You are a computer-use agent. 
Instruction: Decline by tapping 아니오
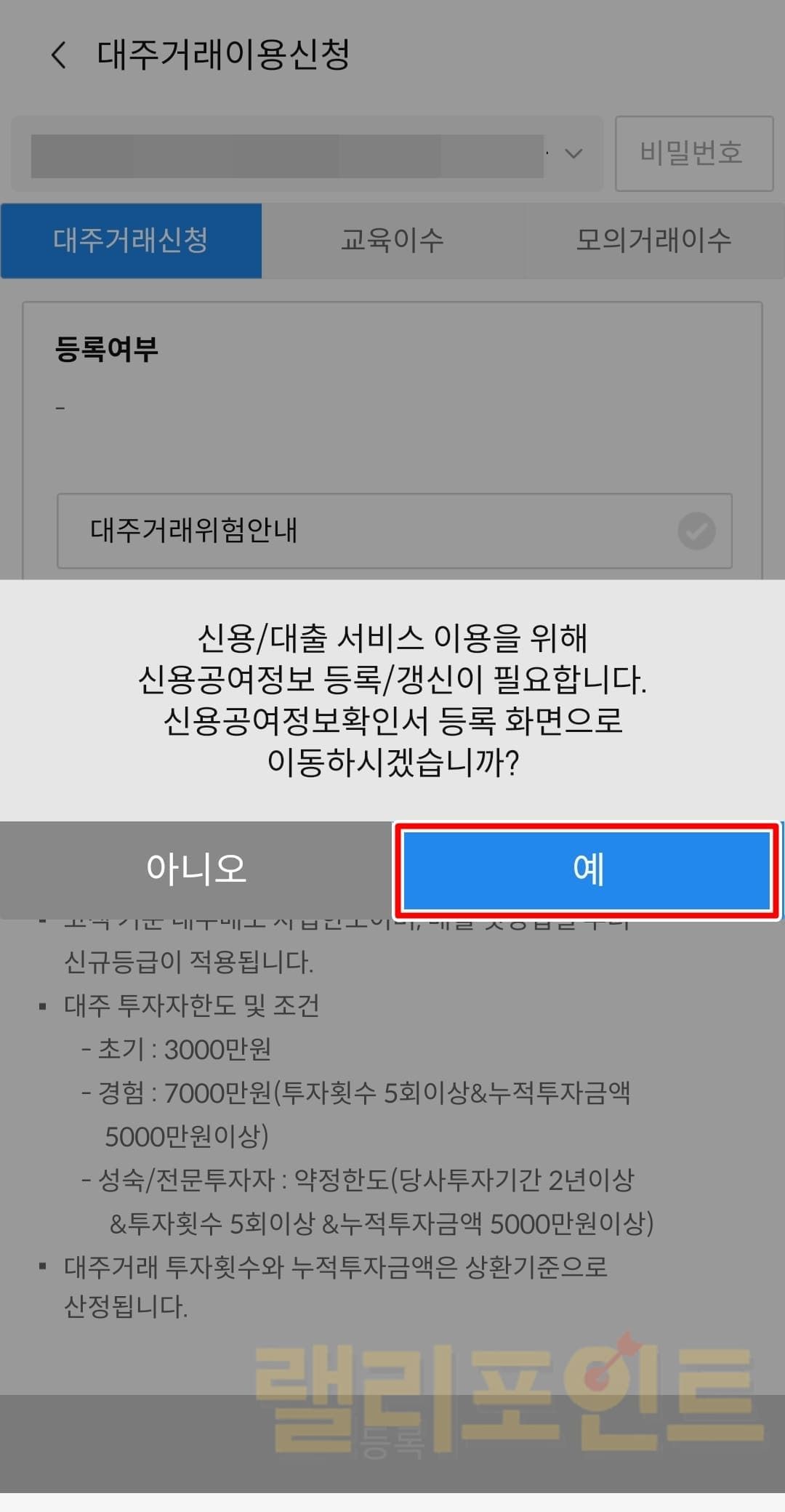coord(196,870)
